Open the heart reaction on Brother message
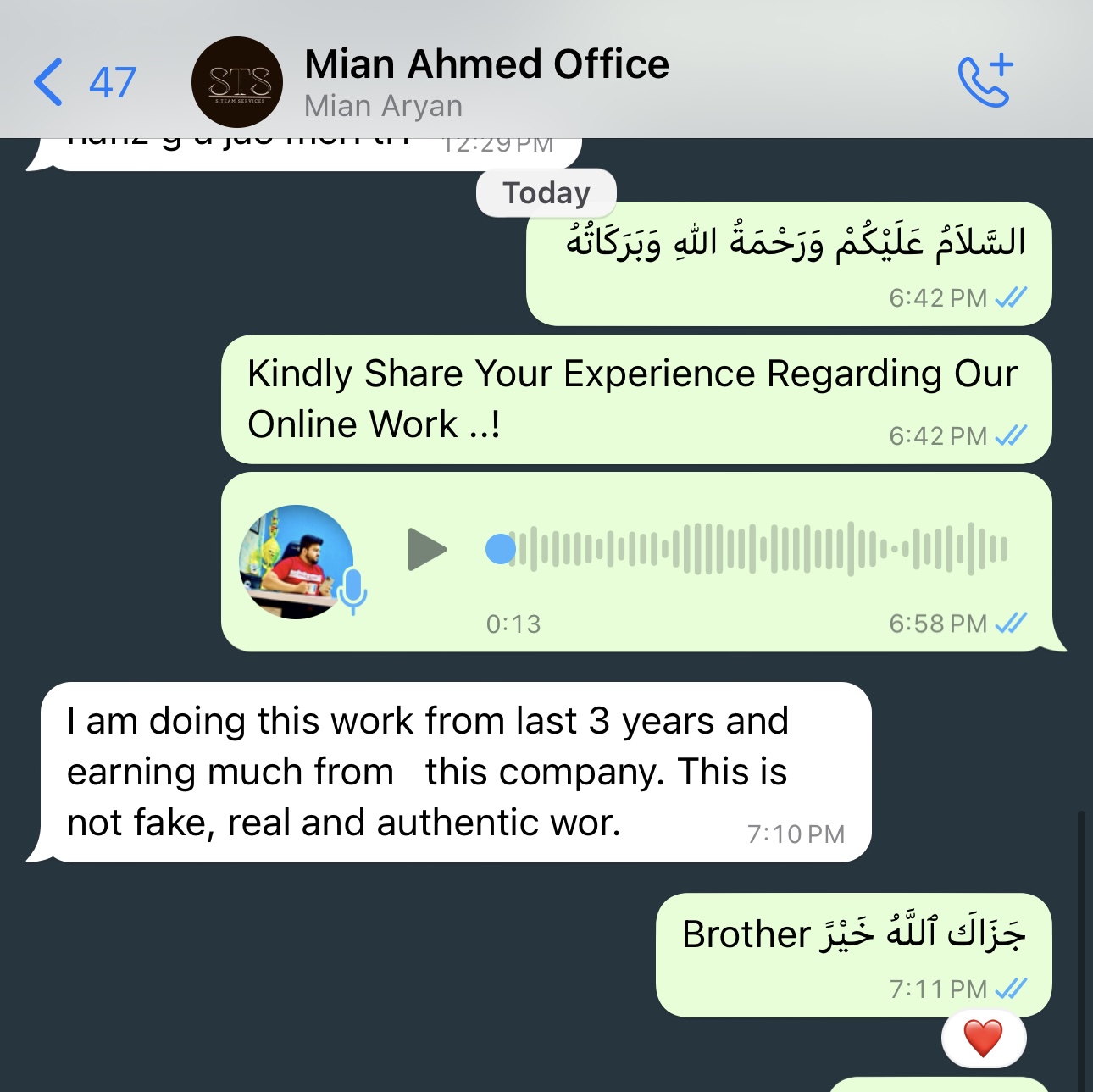Screen dimensions: 1093x1092 tap(983, 1039)
